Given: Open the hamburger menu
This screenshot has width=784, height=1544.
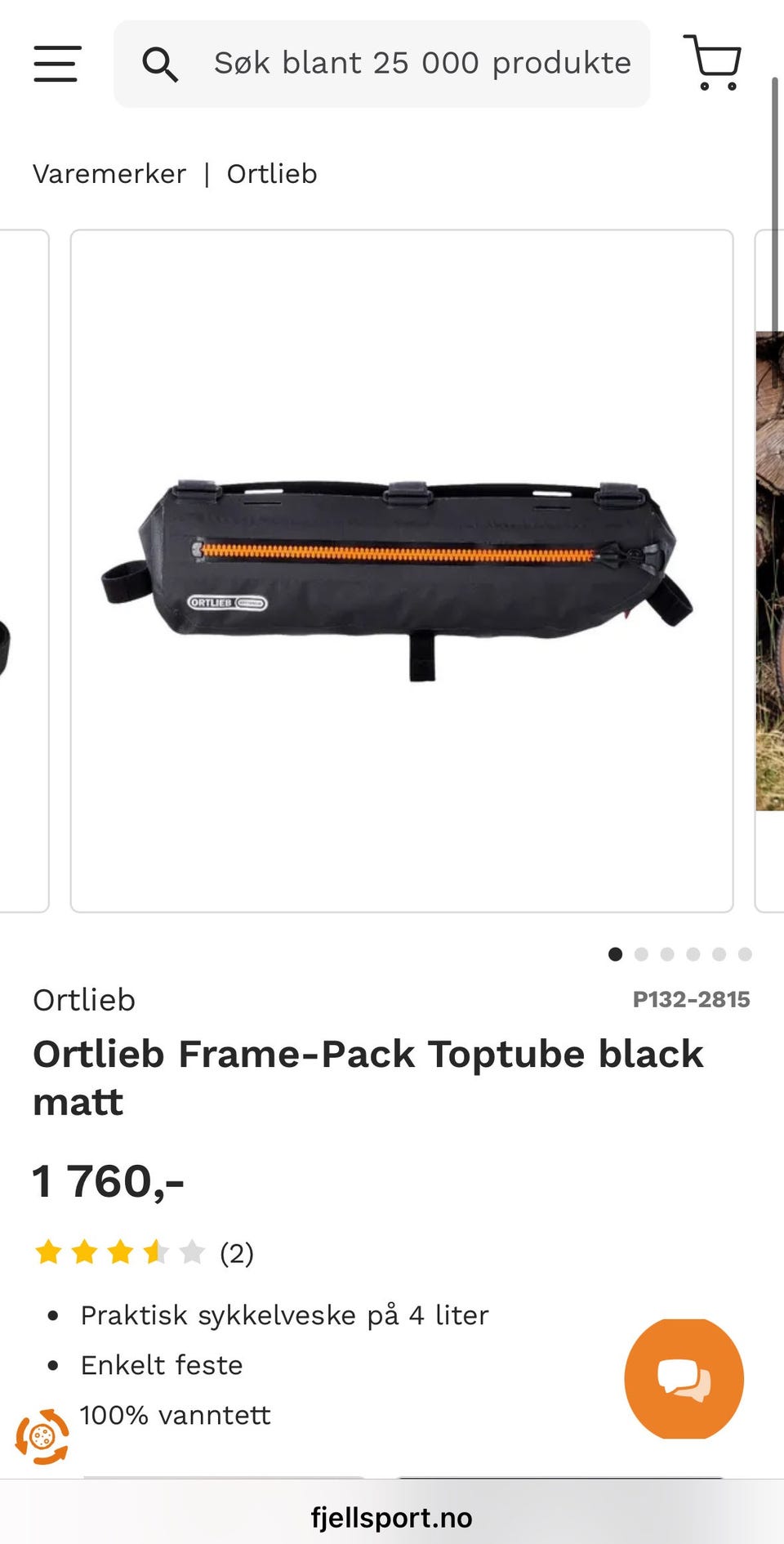Looking at the screenshot, I should click(56, 64).
